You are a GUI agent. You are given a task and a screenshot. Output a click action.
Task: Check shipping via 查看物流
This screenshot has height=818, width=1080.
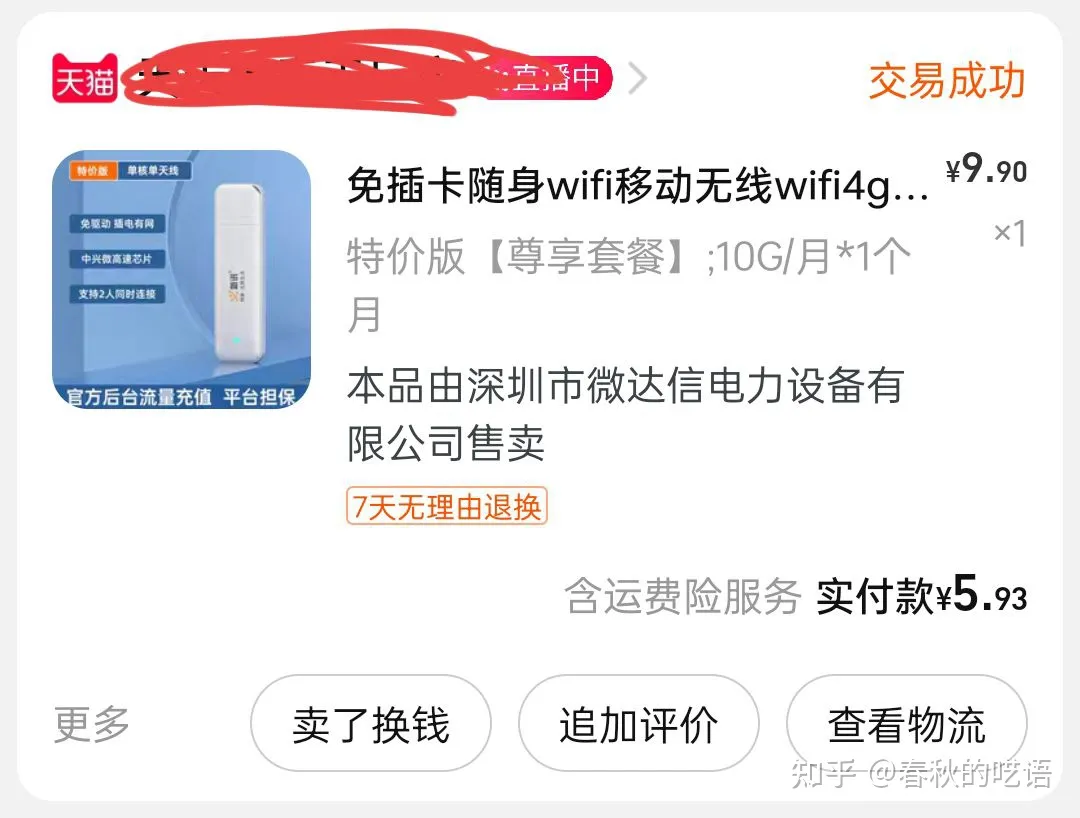pyautogui.click(x=906, y=724)
